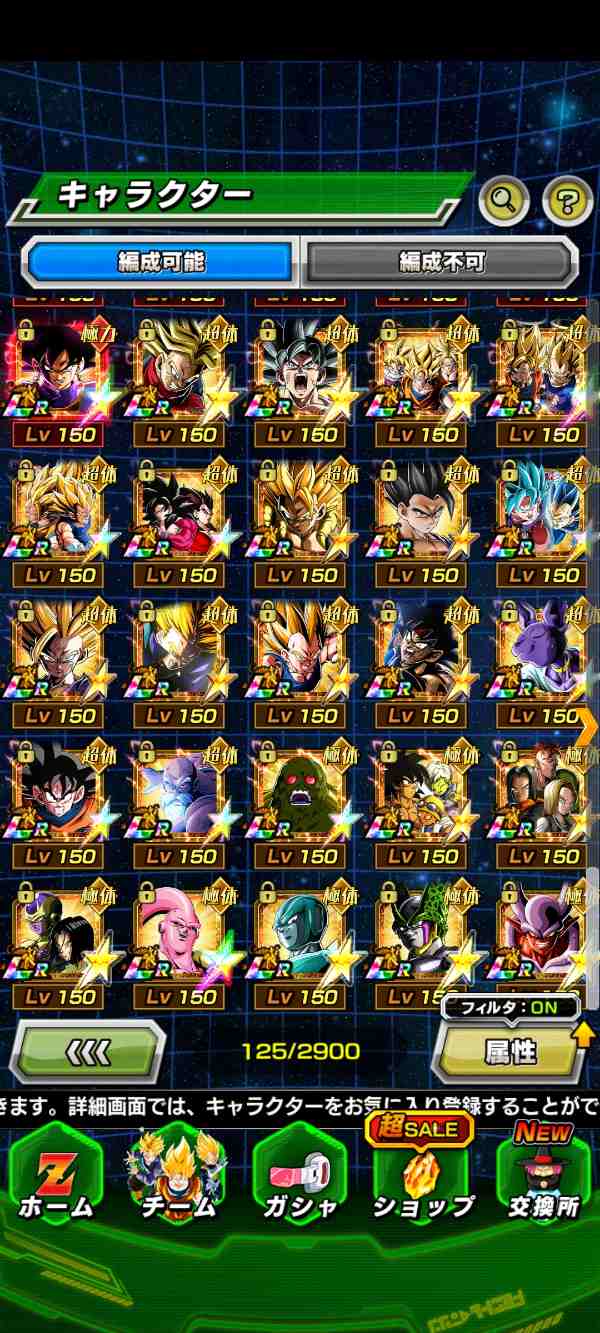The image size is (600, 1333).
Task: Open the magnifying glass search icon
Action: [x=504, y=201]
